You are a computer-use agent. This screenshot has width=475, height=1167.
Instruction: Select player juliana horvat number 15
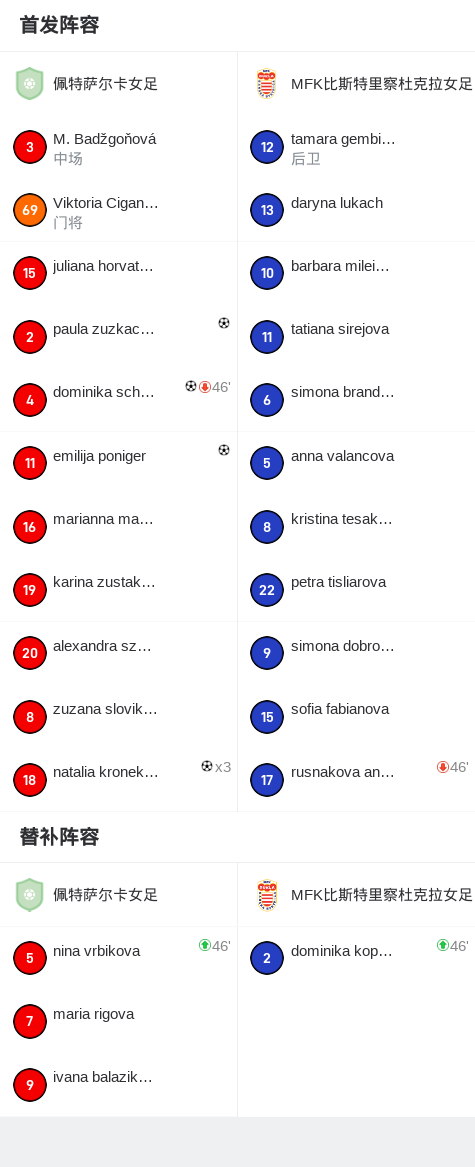coord(118,274)
